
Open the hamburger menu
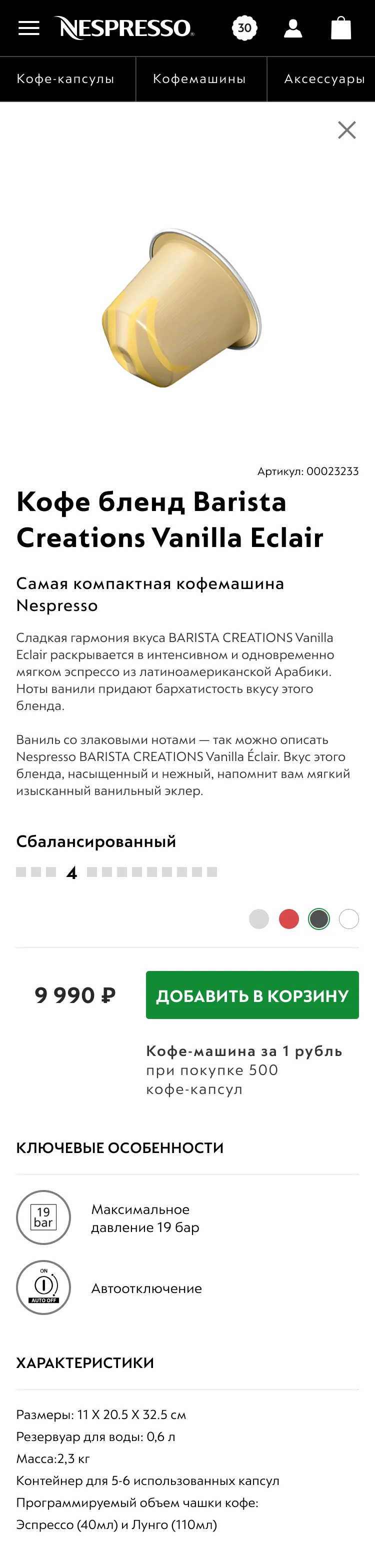[28, 28]
